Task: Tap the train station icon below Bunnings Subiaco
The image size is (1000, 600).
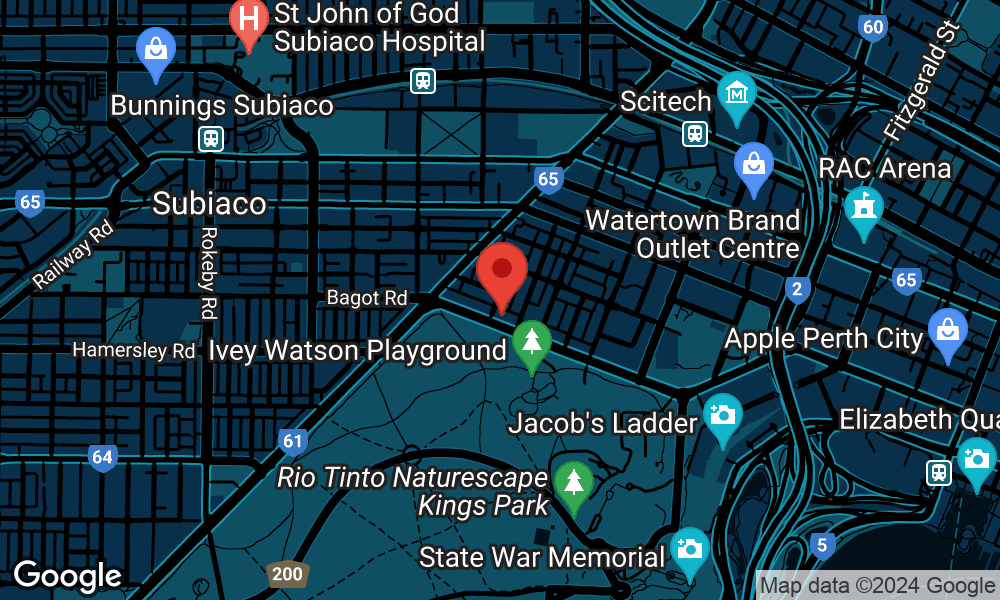Action: pos(210,139)
